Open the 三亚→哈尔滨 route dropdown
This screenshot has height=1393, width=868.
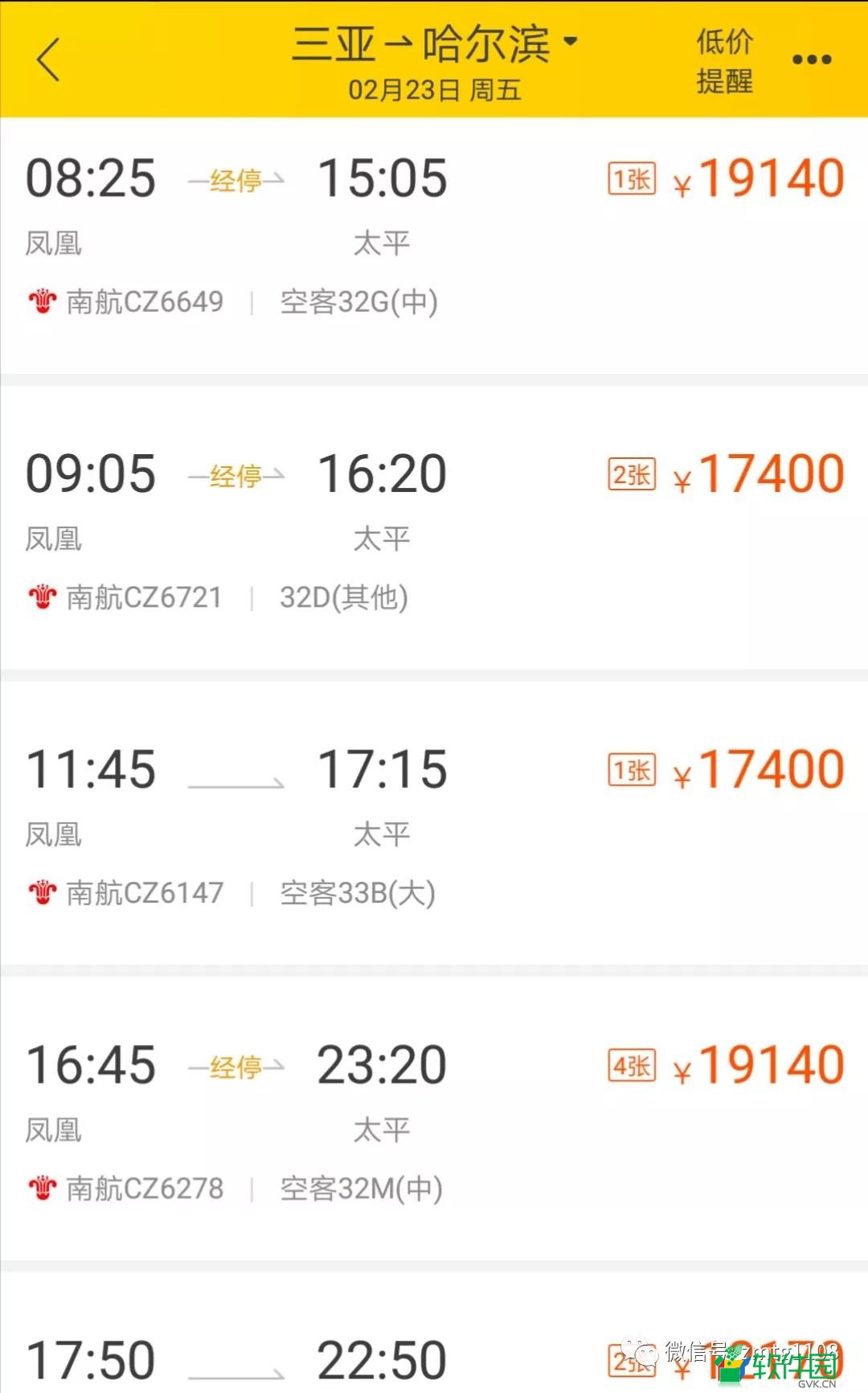tap(435, 43)
